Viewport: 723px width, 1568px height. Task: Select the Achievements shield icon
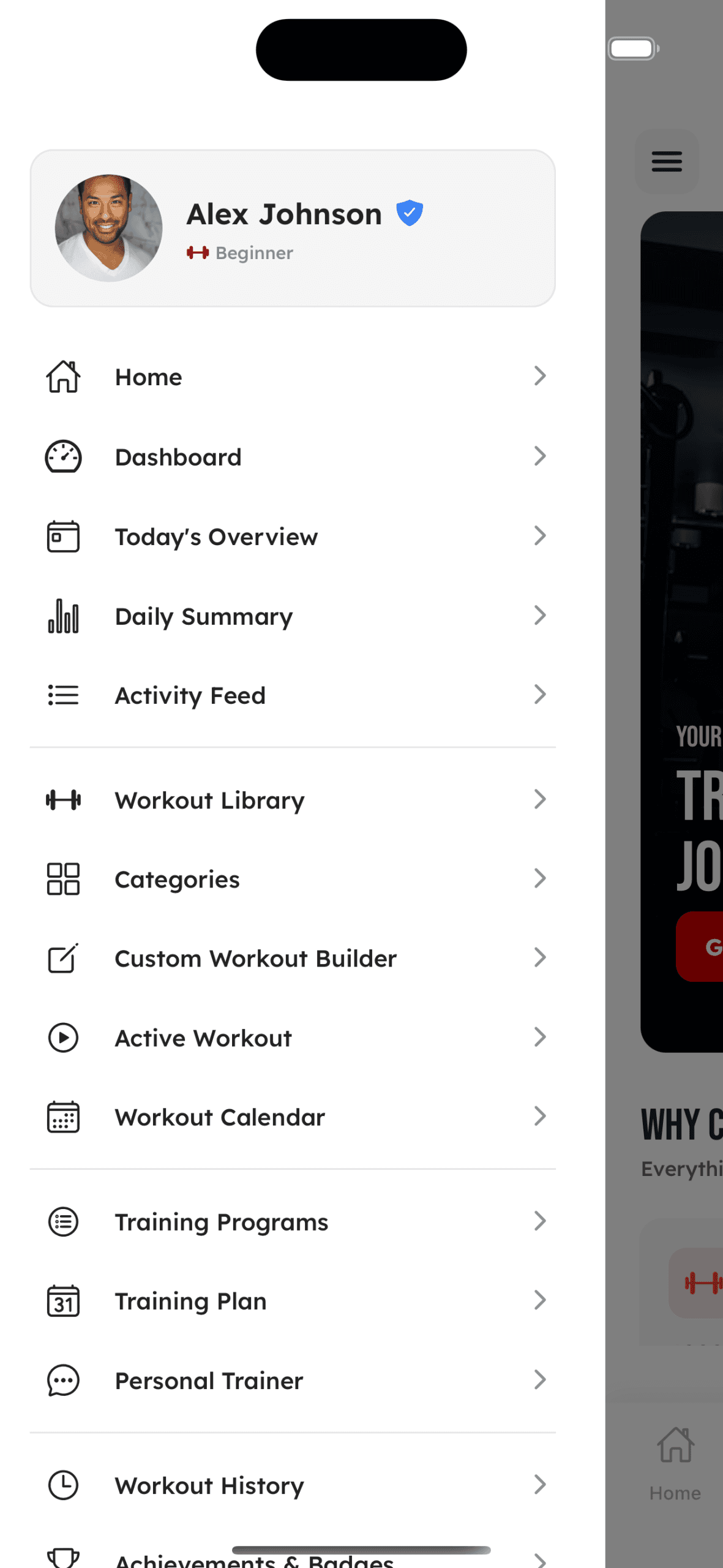click(63, 1559)
